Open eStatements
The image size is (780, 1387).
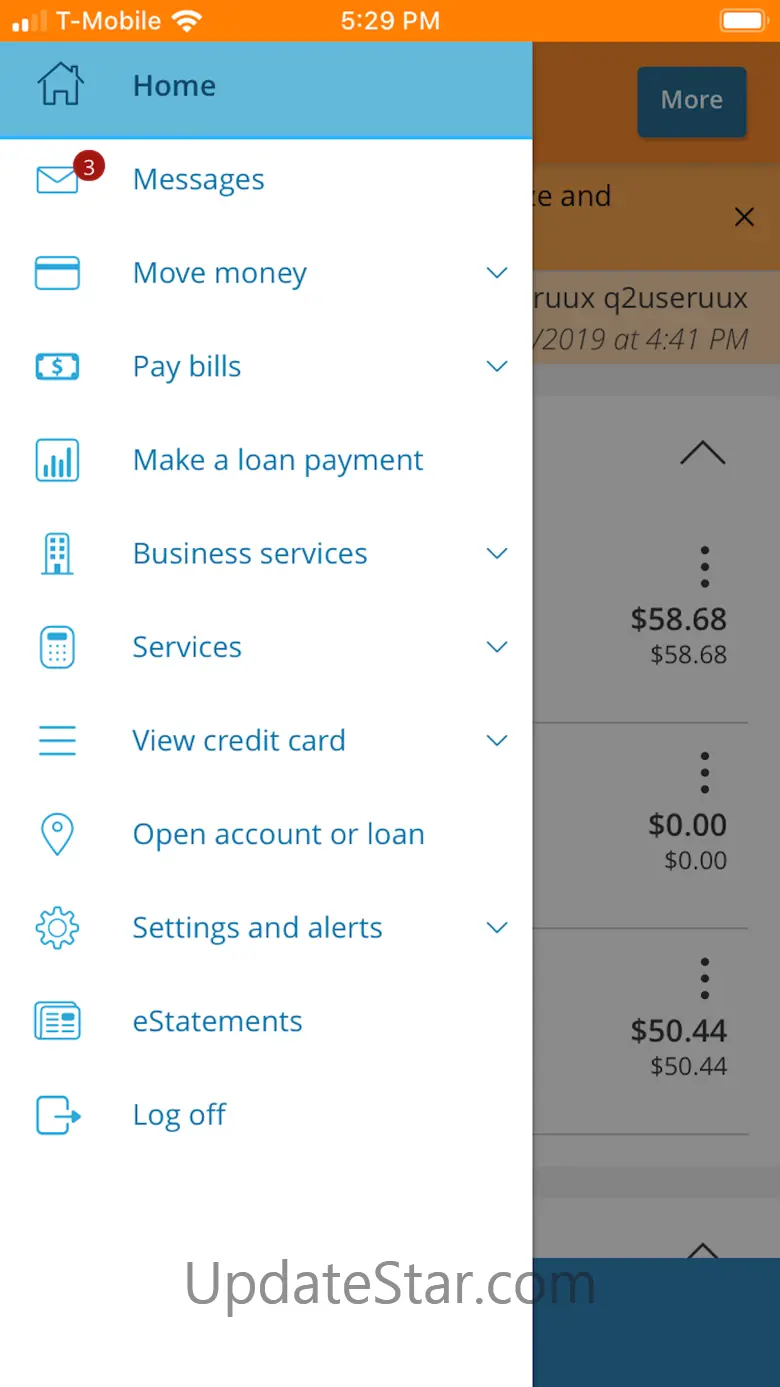pyautogui.click(x=266, y=1021)
